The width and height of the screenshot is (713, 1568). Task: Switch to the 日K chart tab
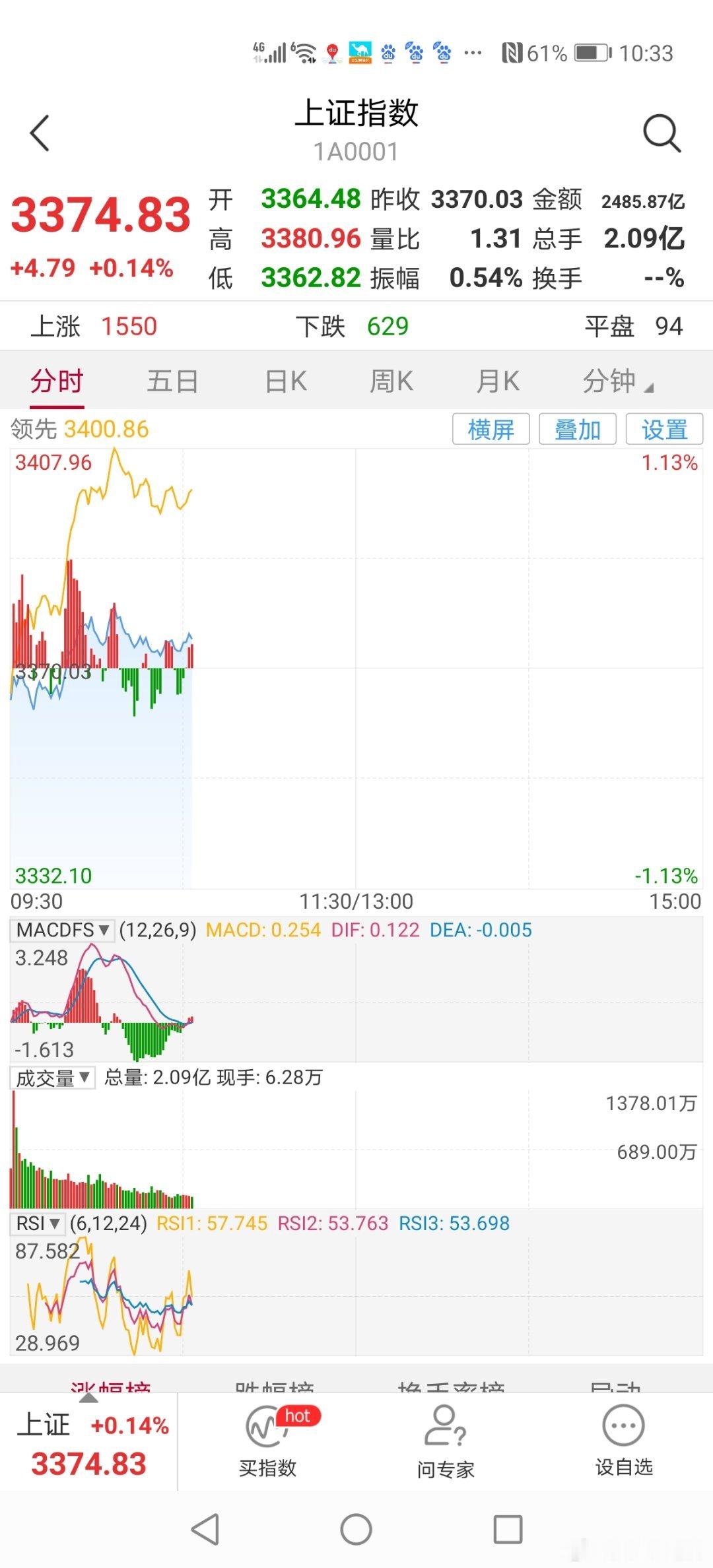(286, 381)
